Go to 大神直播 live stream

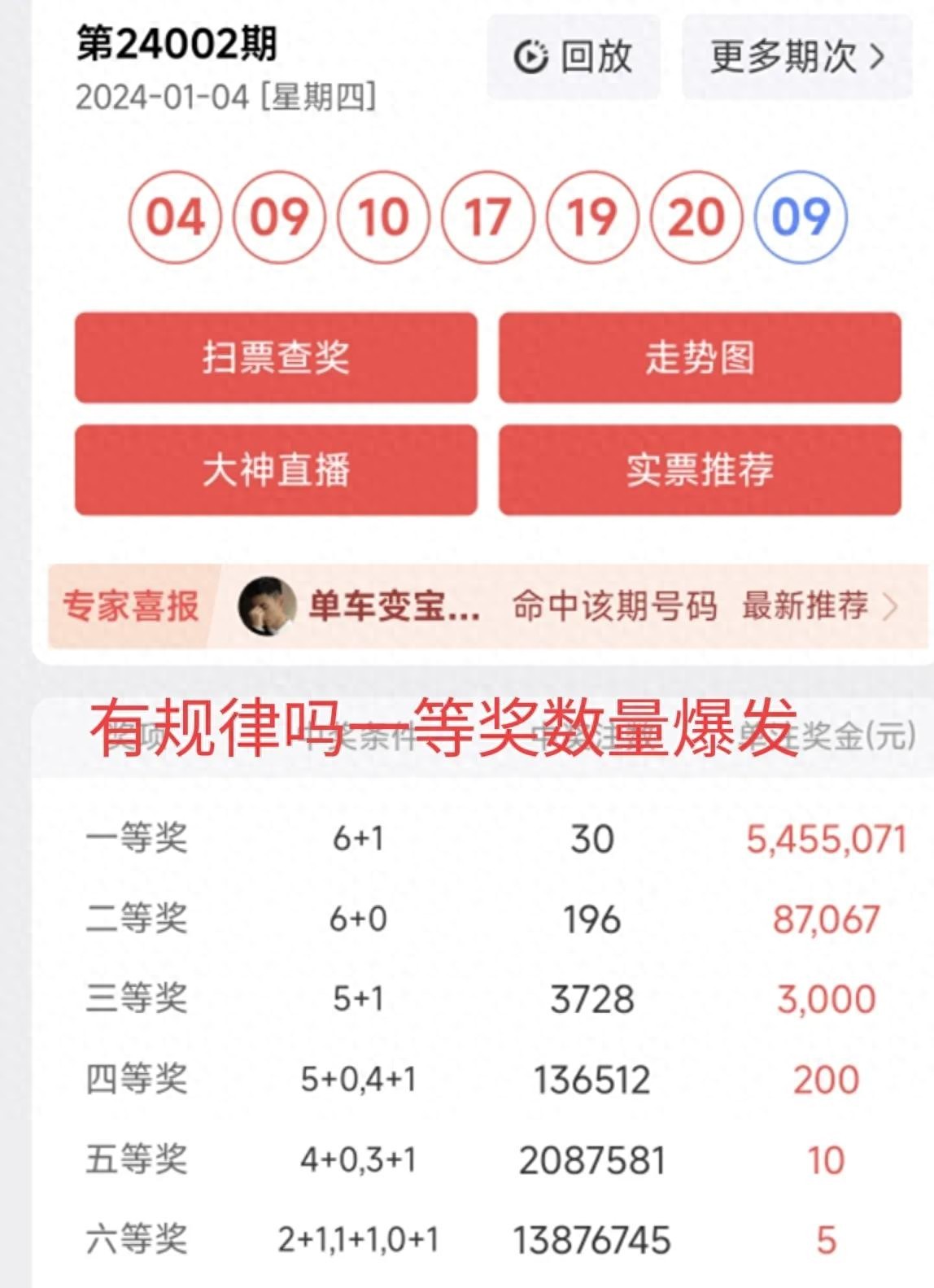(x=276, y=469)
